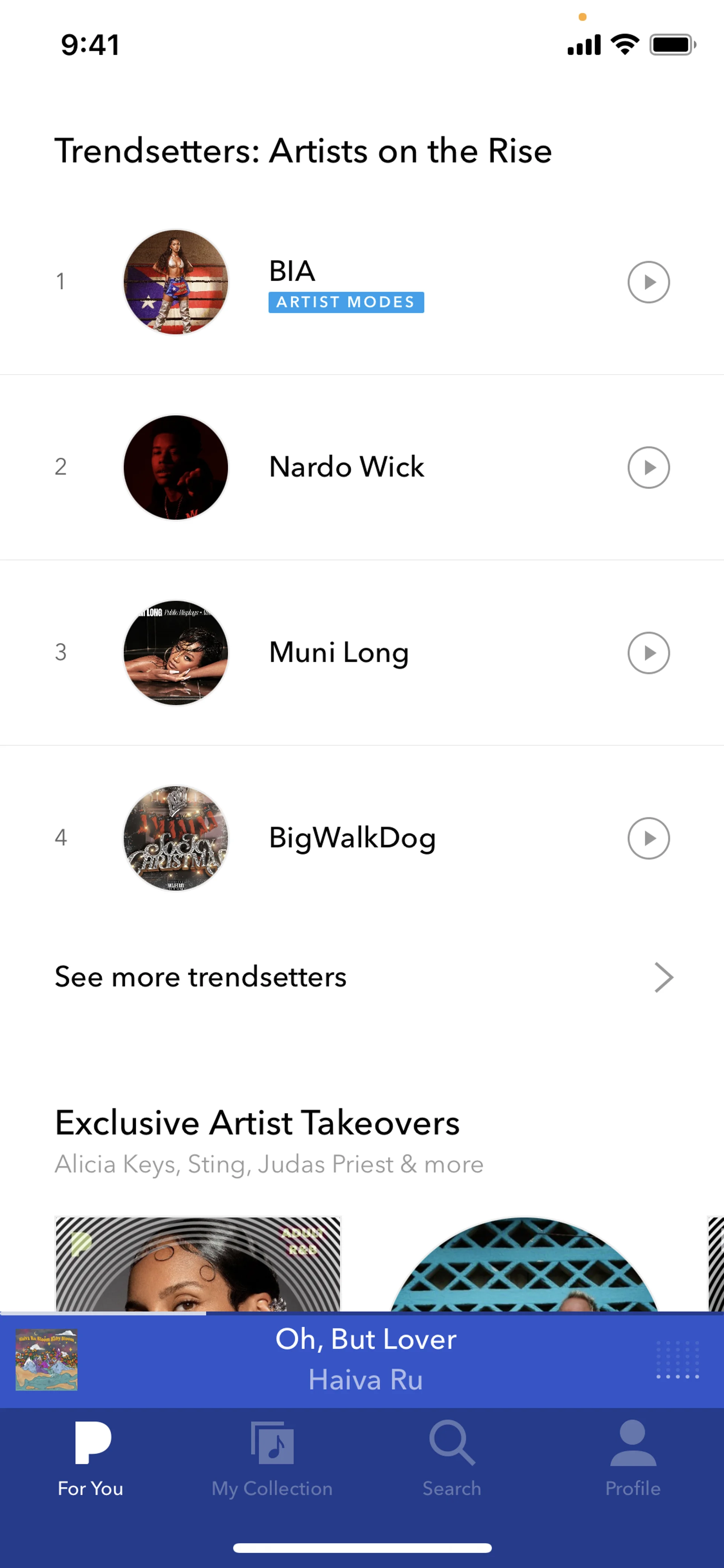Play Muni Long's station
Screen dimensions: 724x1568
click(x=648, y=653)
